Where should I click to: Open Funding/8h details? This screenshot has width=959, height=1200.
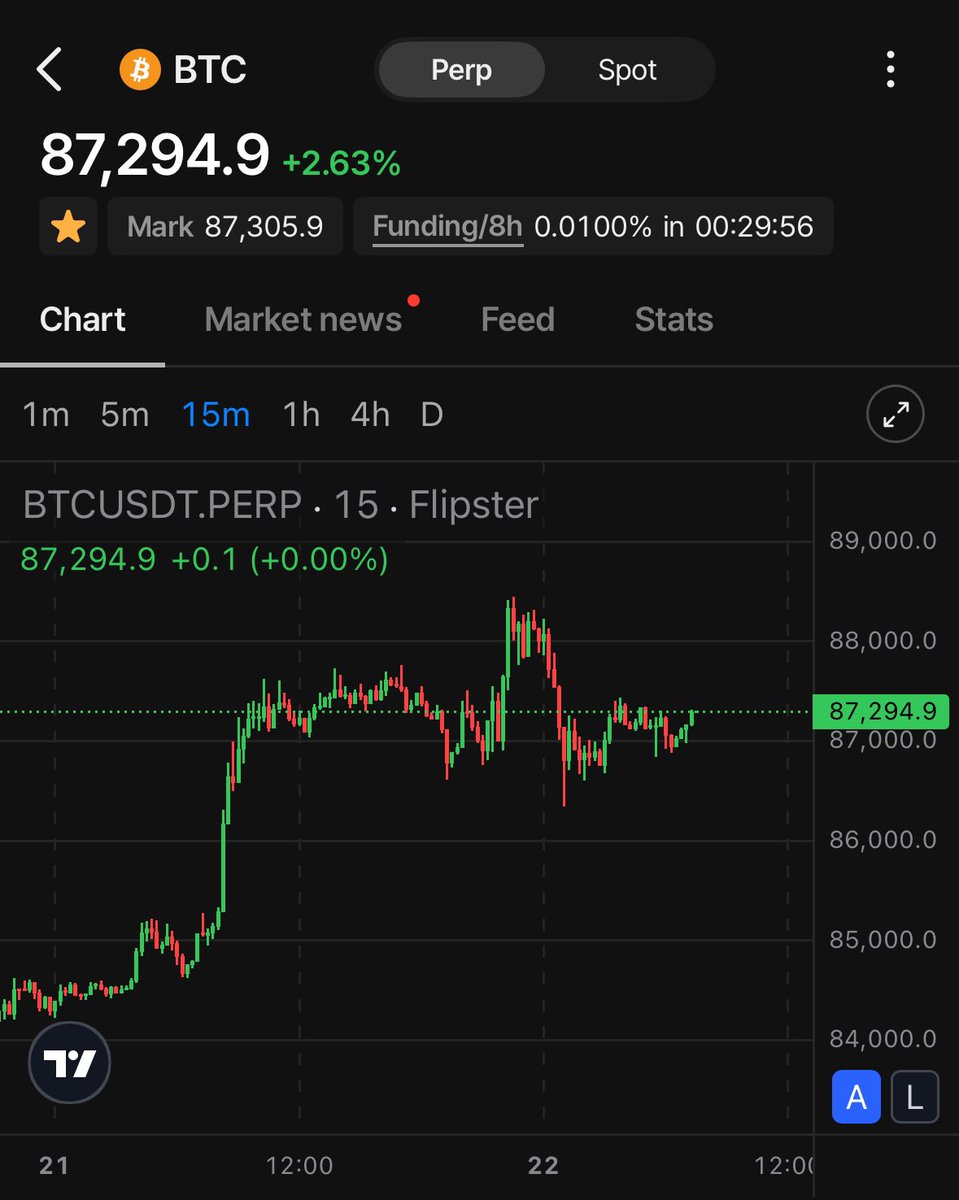(x=447, y=227)
